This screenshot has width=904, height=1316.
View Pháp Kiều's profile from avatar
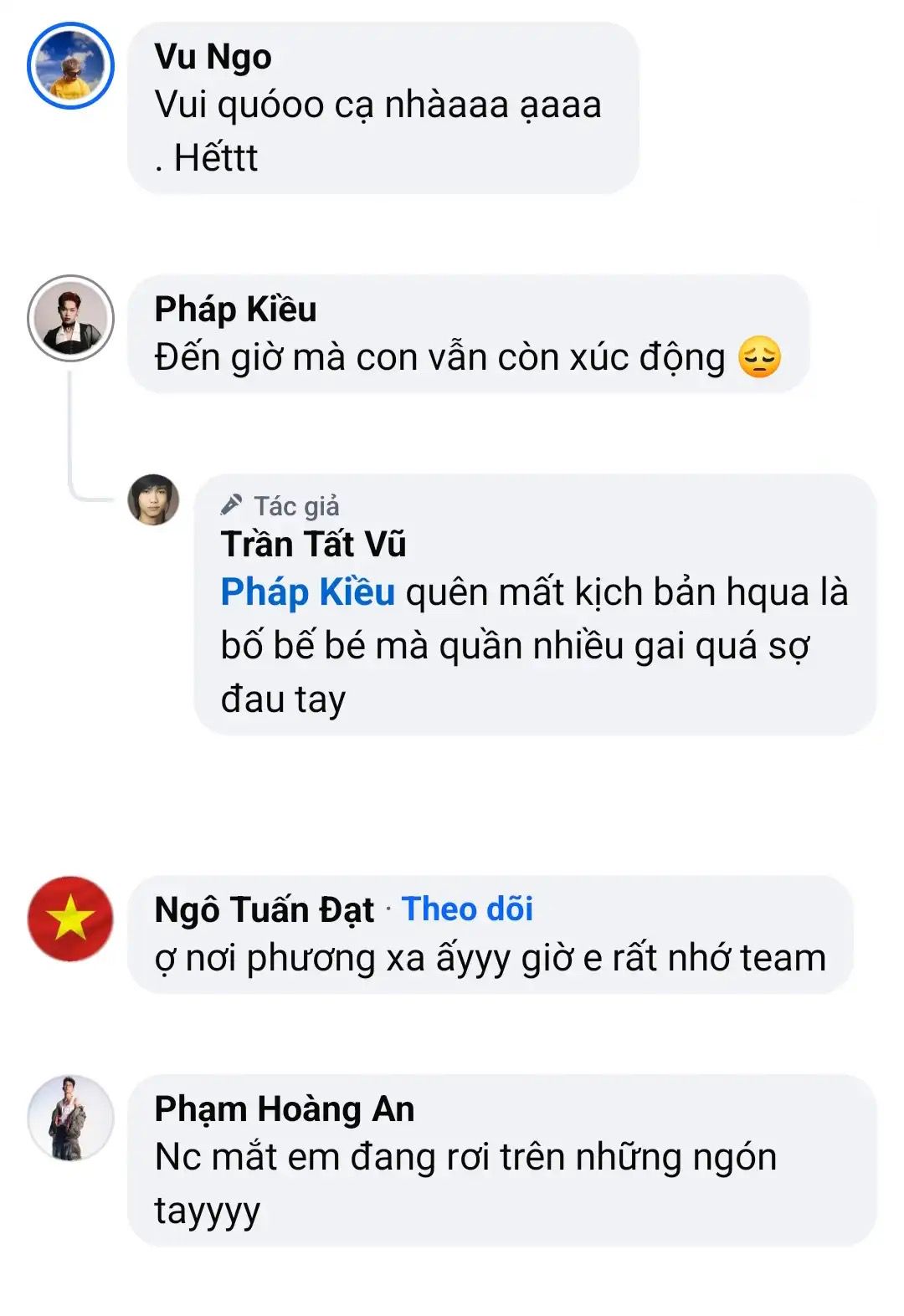[x=70, y=318]
